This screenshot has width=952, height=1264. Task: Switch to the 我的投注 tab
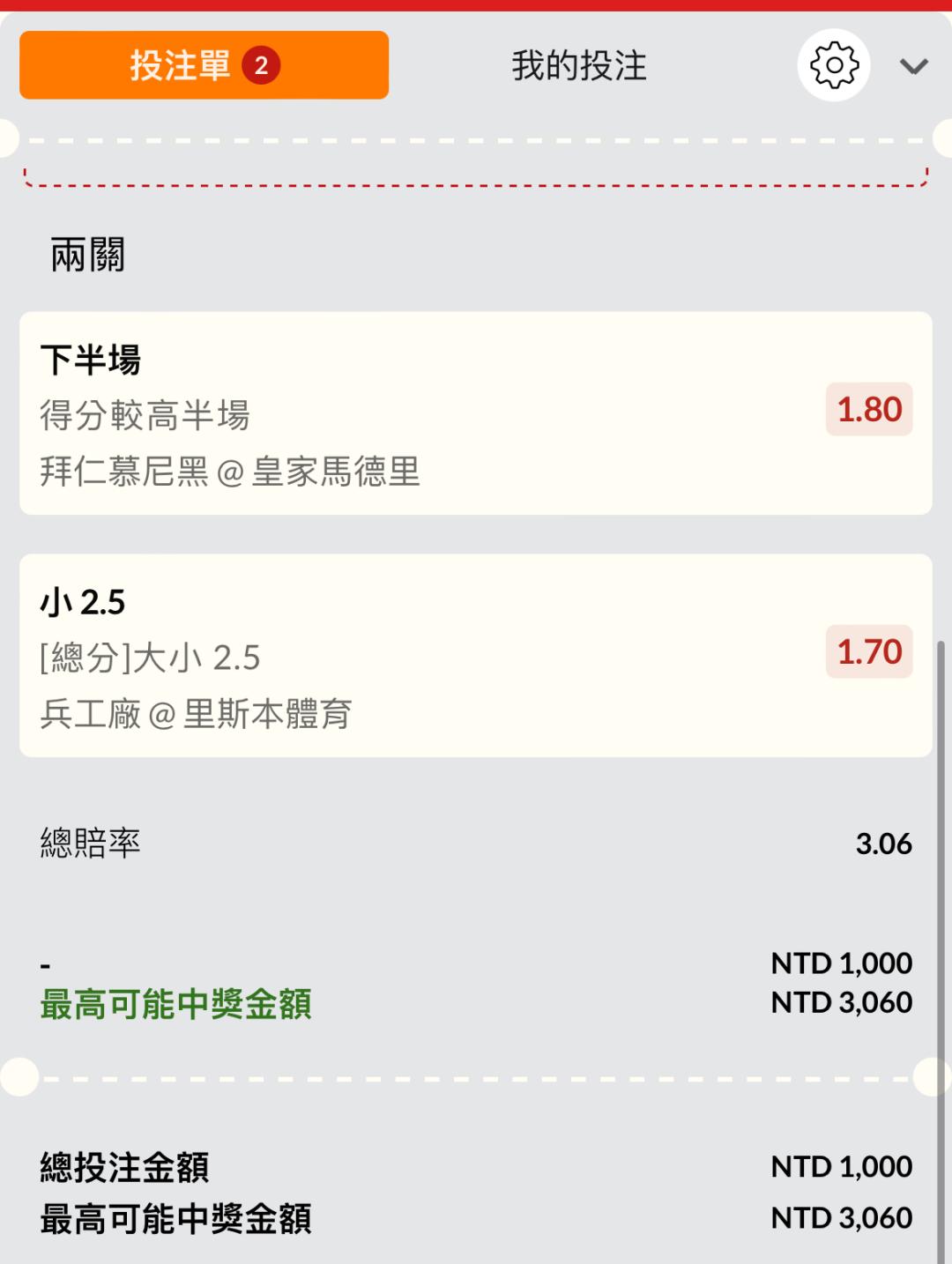579,66
